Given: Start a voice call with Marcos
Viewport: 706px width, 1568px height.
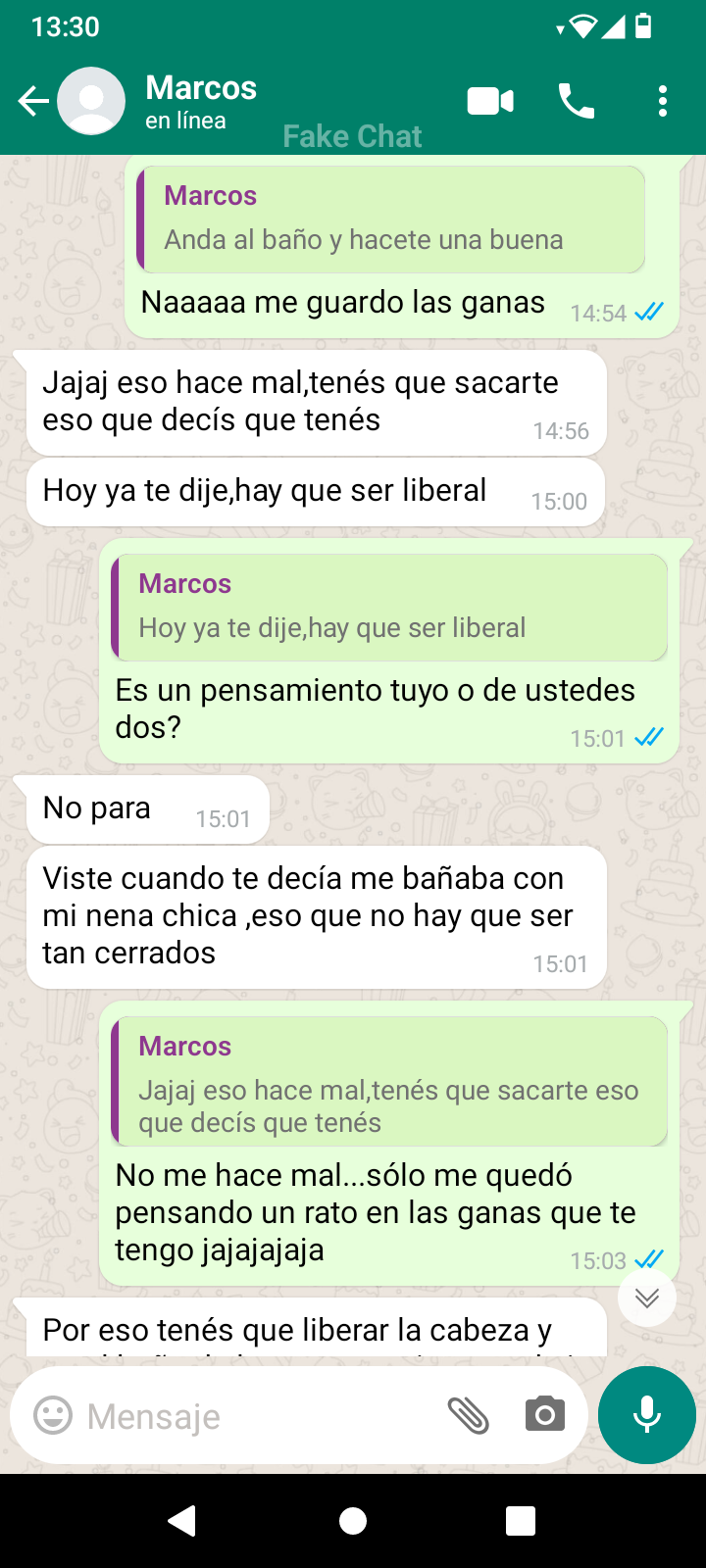Looking at the screenshot, I should [x=577, y=101].
